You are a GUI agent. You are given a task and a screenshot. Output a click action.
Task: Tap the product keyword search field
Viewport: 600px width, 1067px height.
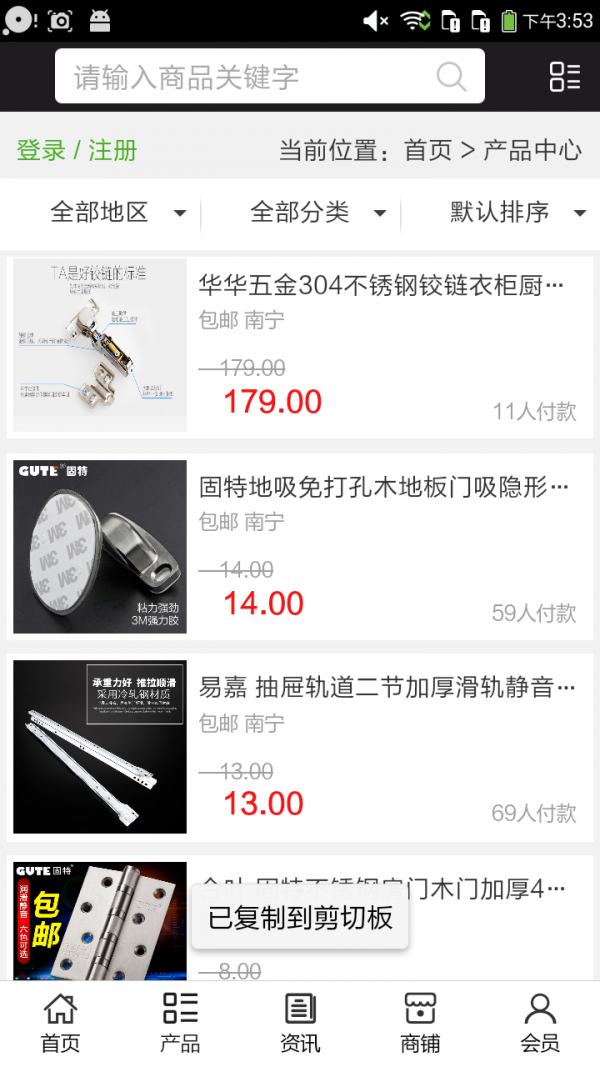click(250, 77)
